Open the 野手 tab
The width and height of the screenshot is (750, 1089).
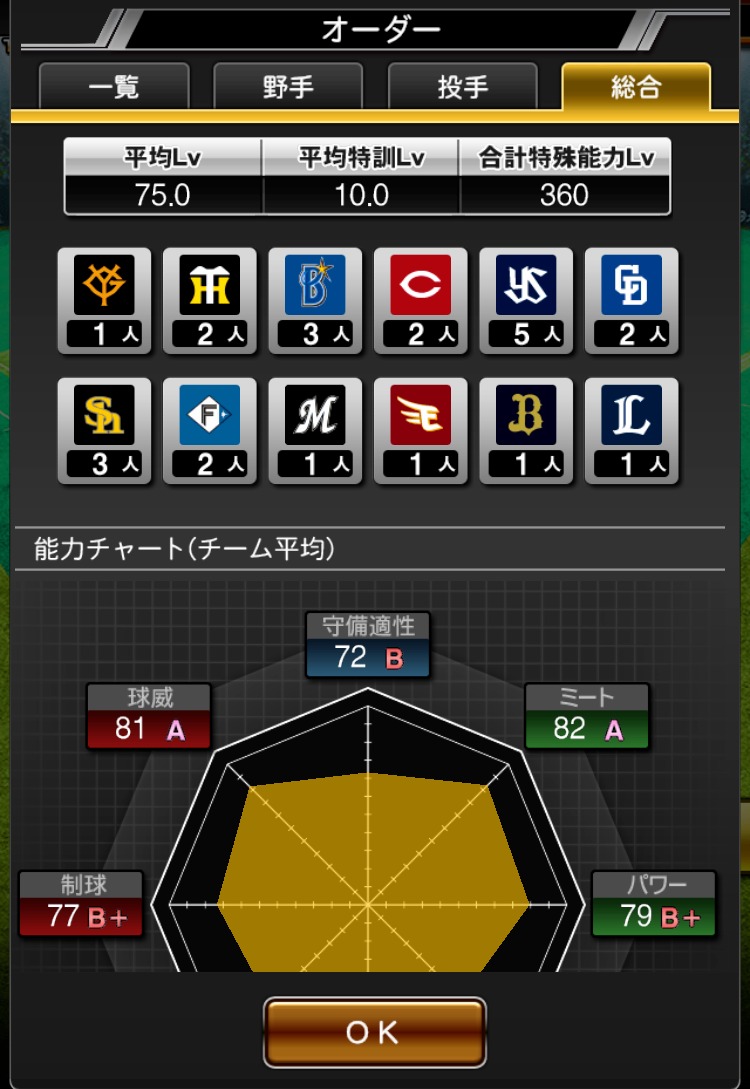pyautogui.click(x=288, y=87)
